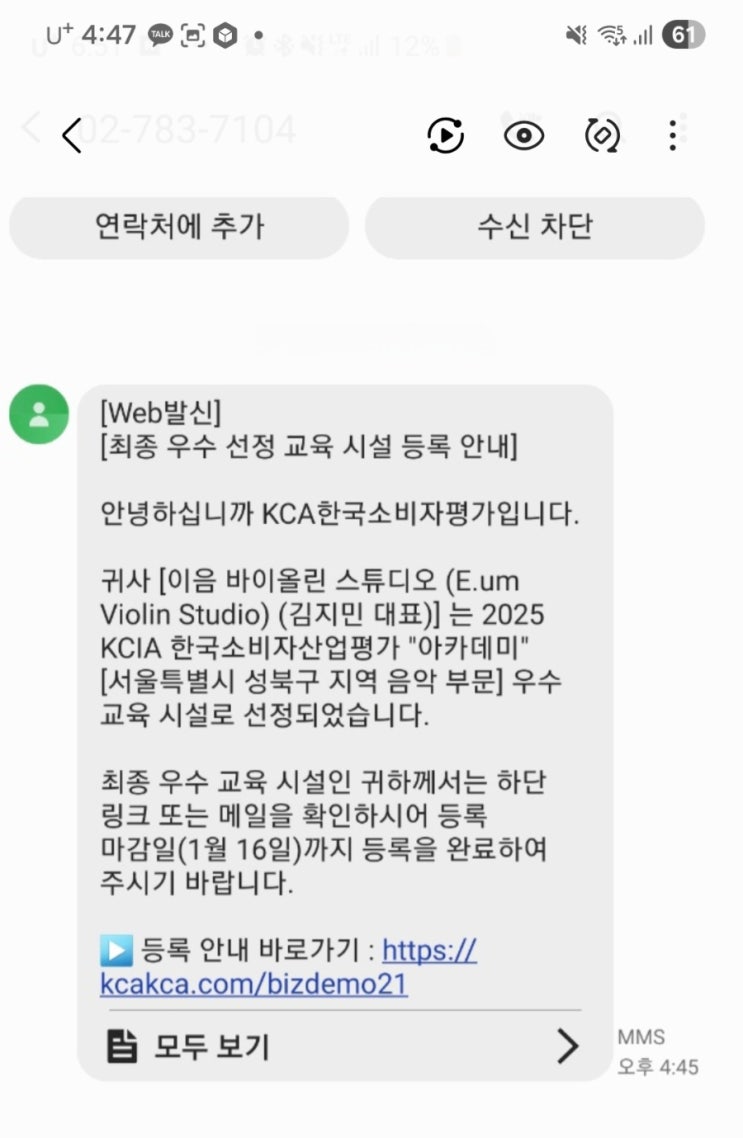
Task: Tap the rotate icon in toolbar
Action: click(x=602, y=134)
